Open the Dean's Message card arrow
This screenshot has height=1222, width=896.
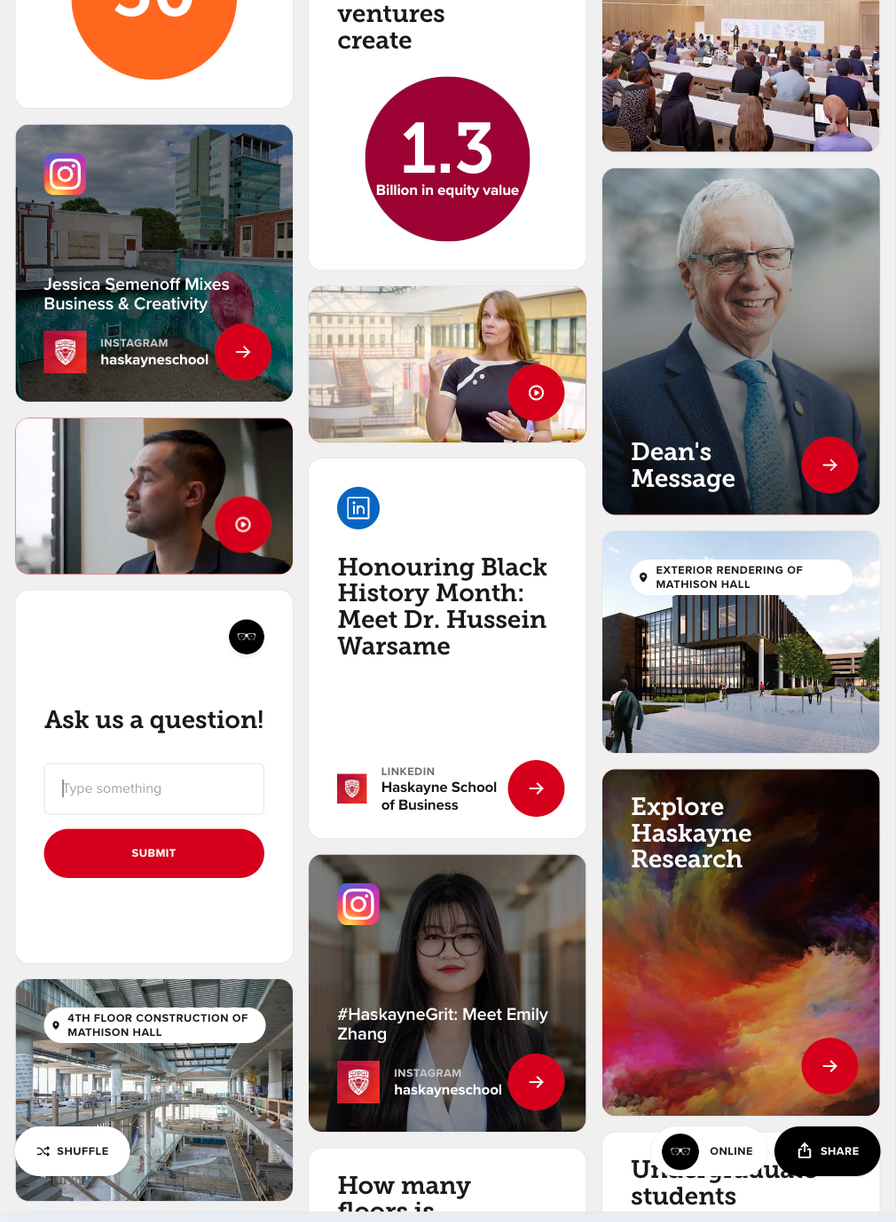(x=829, y=465)
